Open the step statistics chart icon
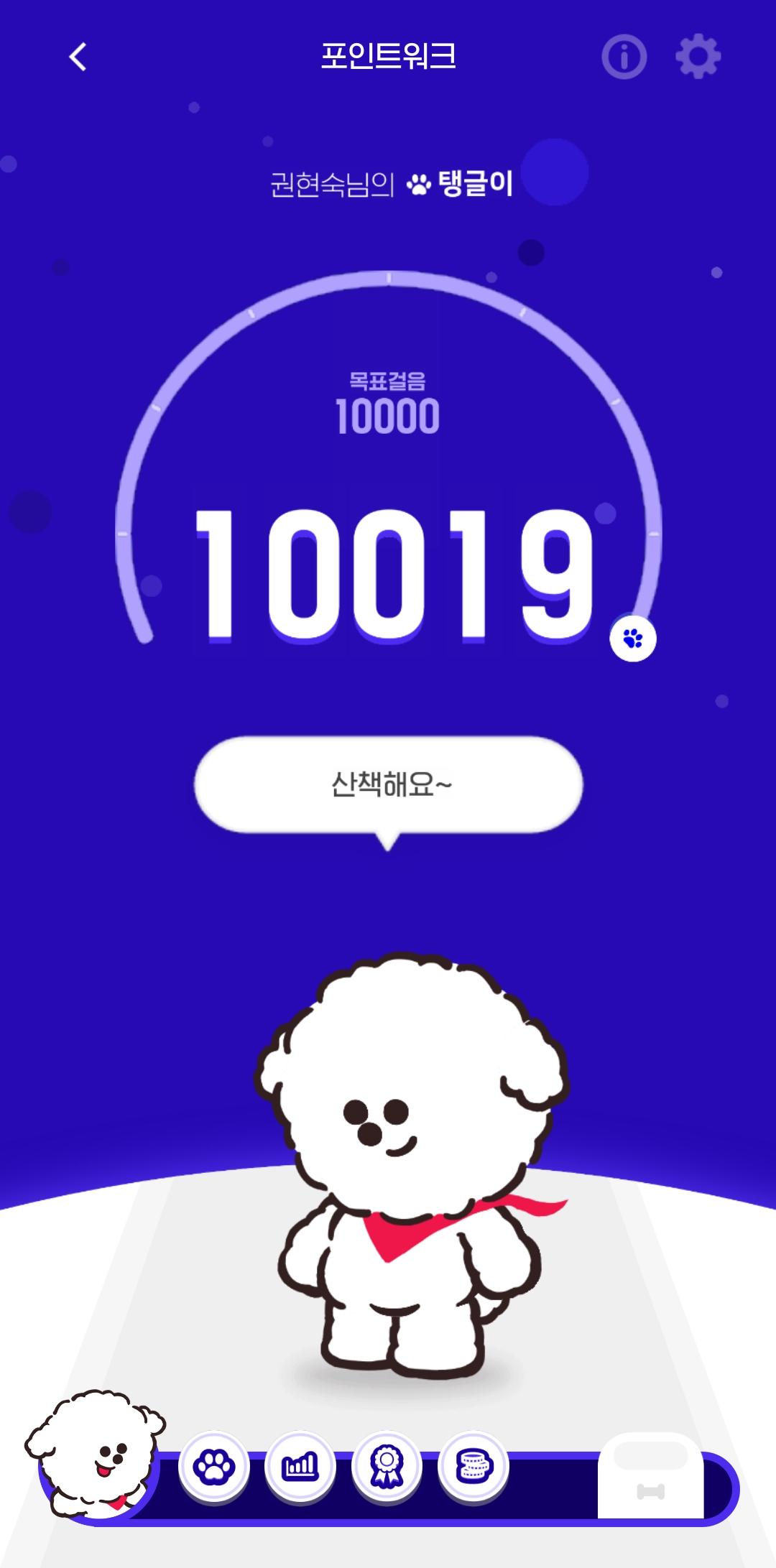 [x=300, y=1466]
